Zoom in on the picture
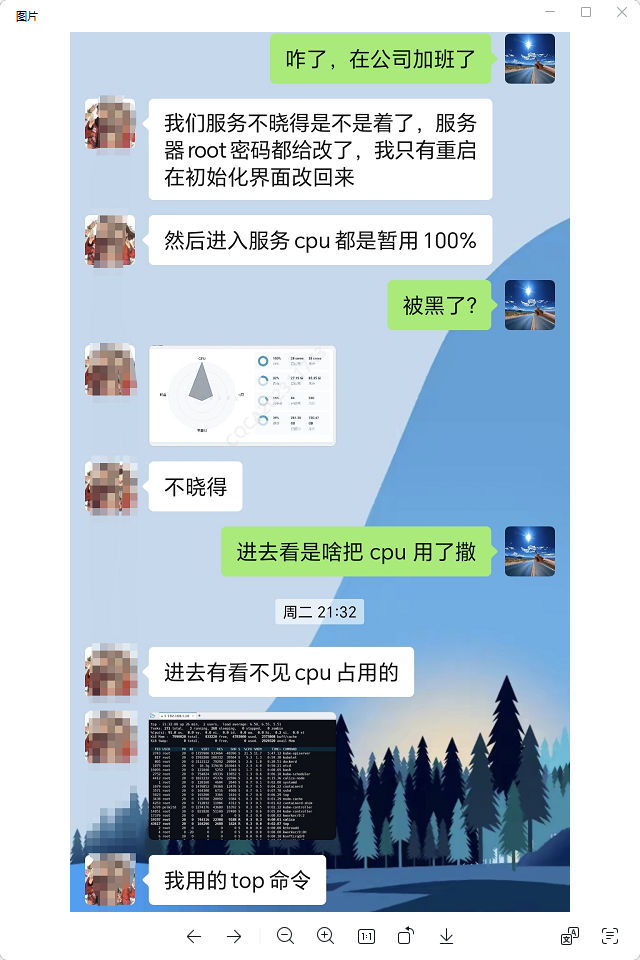 point(325,936)
